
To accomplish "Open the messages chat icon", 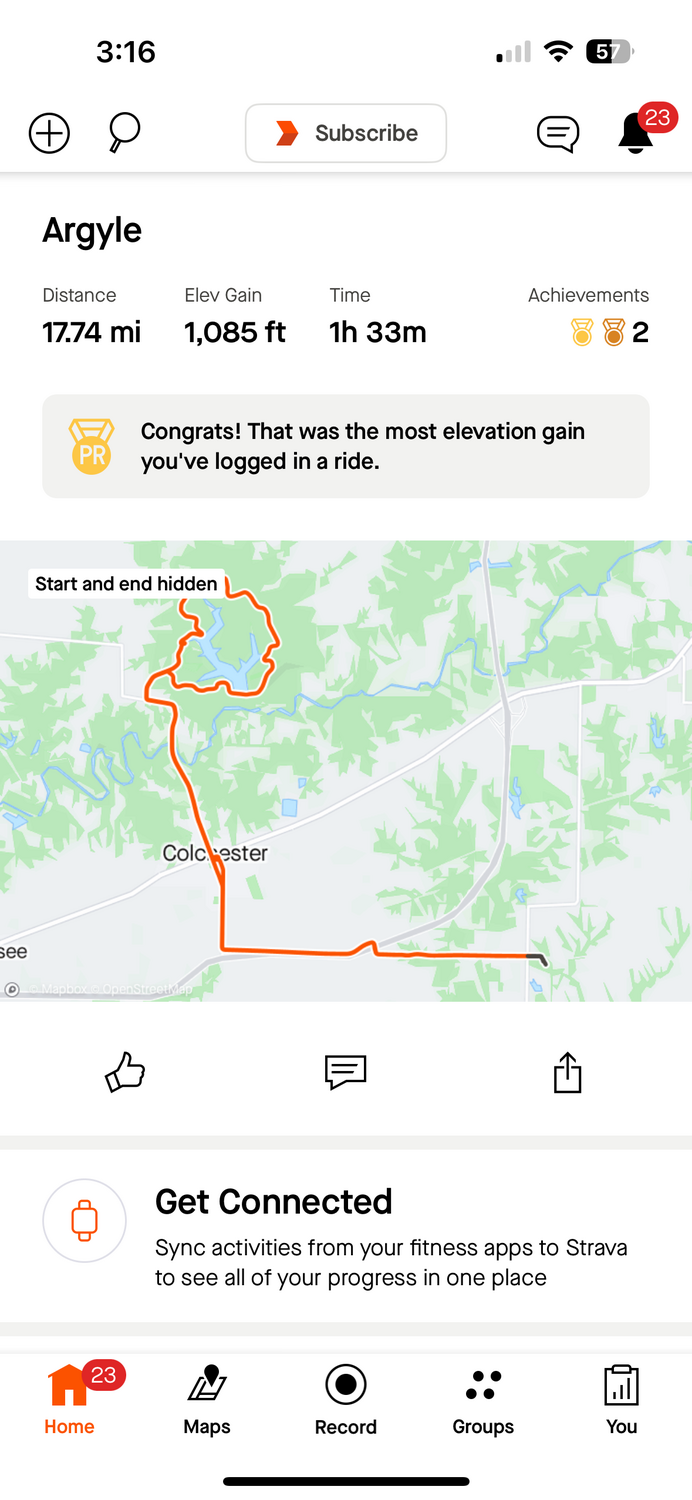I will pyautogui.click(x=557, y=133).
